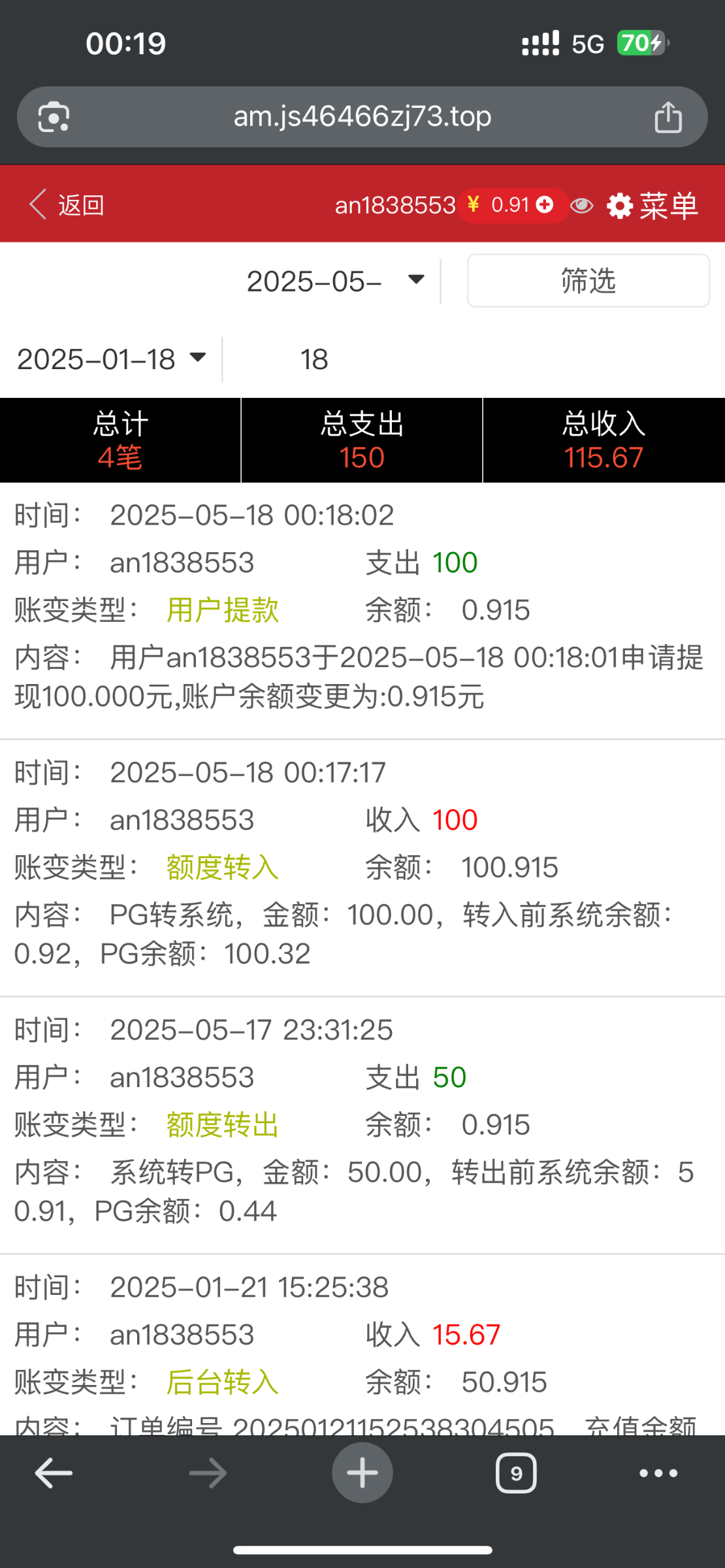Tap the 筛选 filter button

[588, 281]
